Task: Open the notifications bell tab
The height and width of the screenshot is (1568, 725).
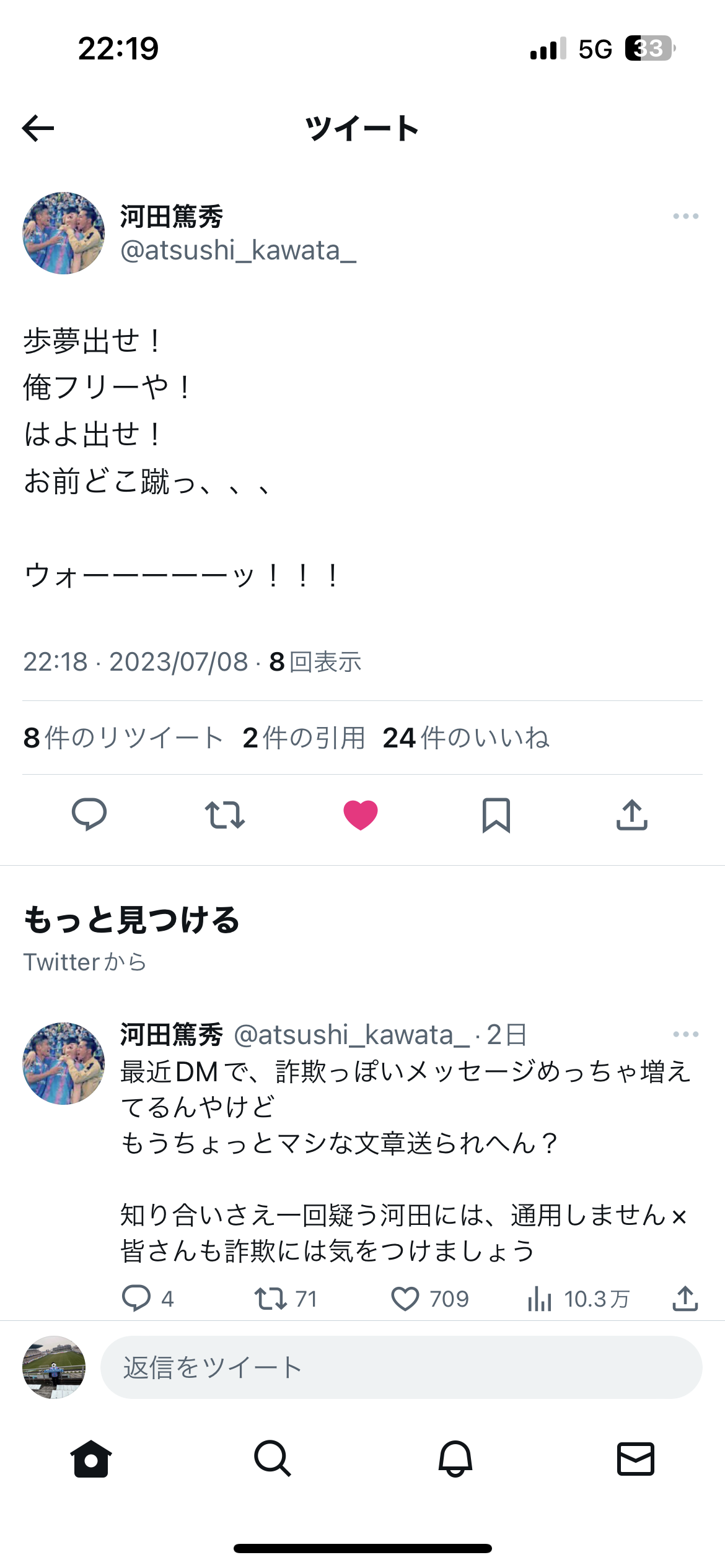Action: coord(455,1459)
